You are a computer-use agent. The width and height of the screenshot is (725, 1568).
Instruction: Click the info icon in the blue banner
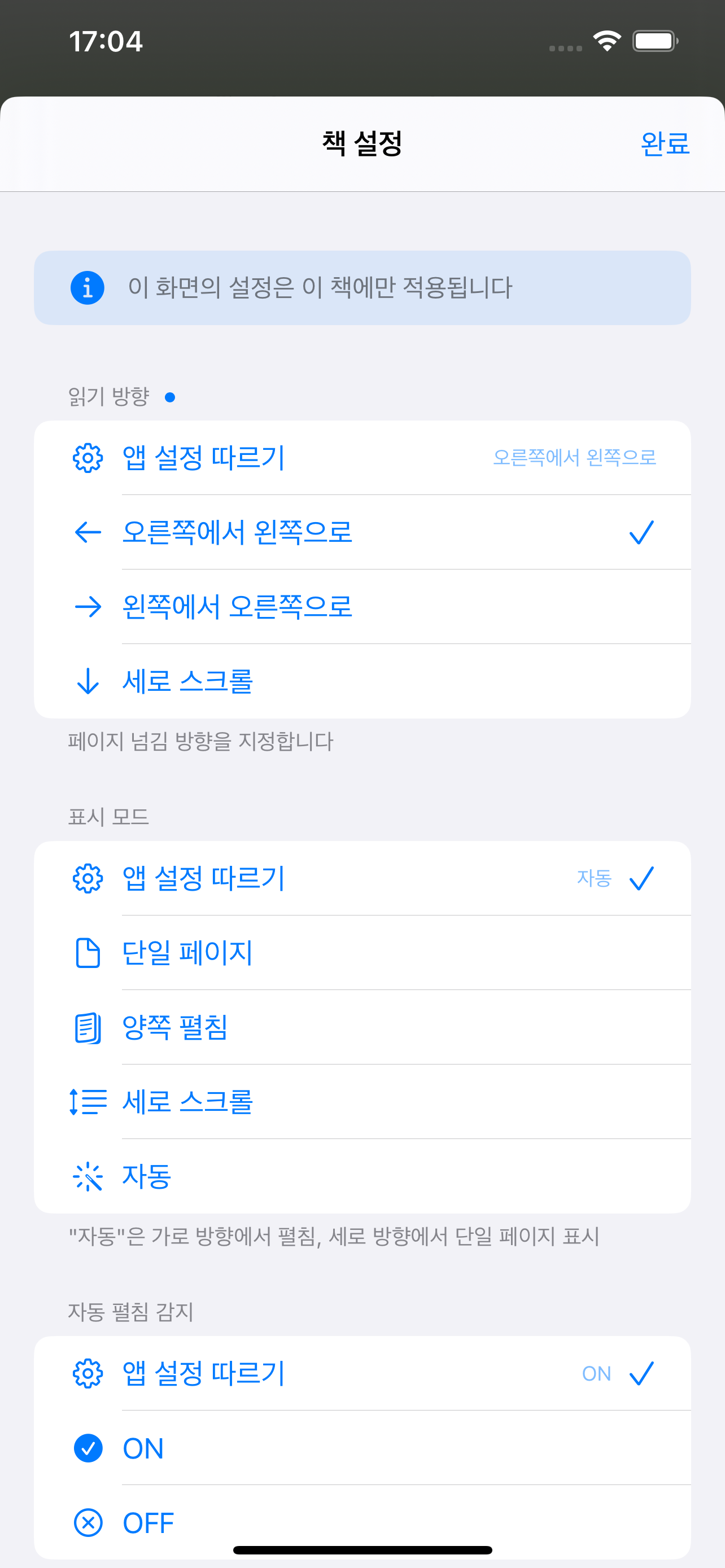coord(87,288)
